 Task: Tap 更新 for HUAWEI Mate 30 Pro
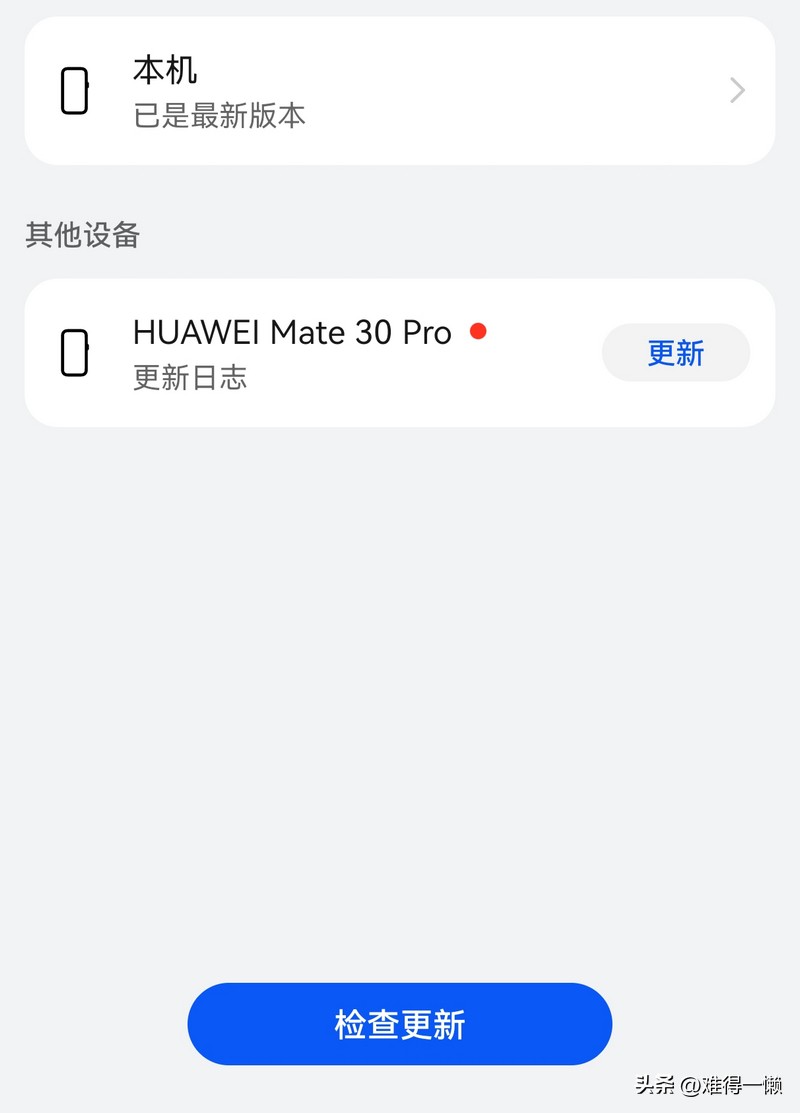675,353
